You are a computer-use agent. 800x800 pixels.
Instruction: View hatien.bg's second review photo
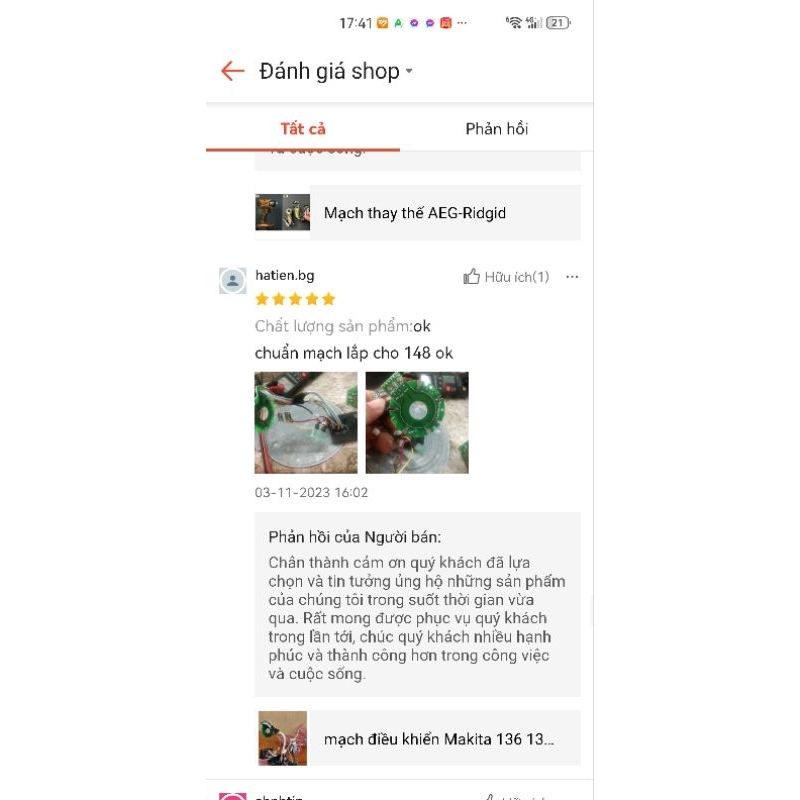point(417,422)
